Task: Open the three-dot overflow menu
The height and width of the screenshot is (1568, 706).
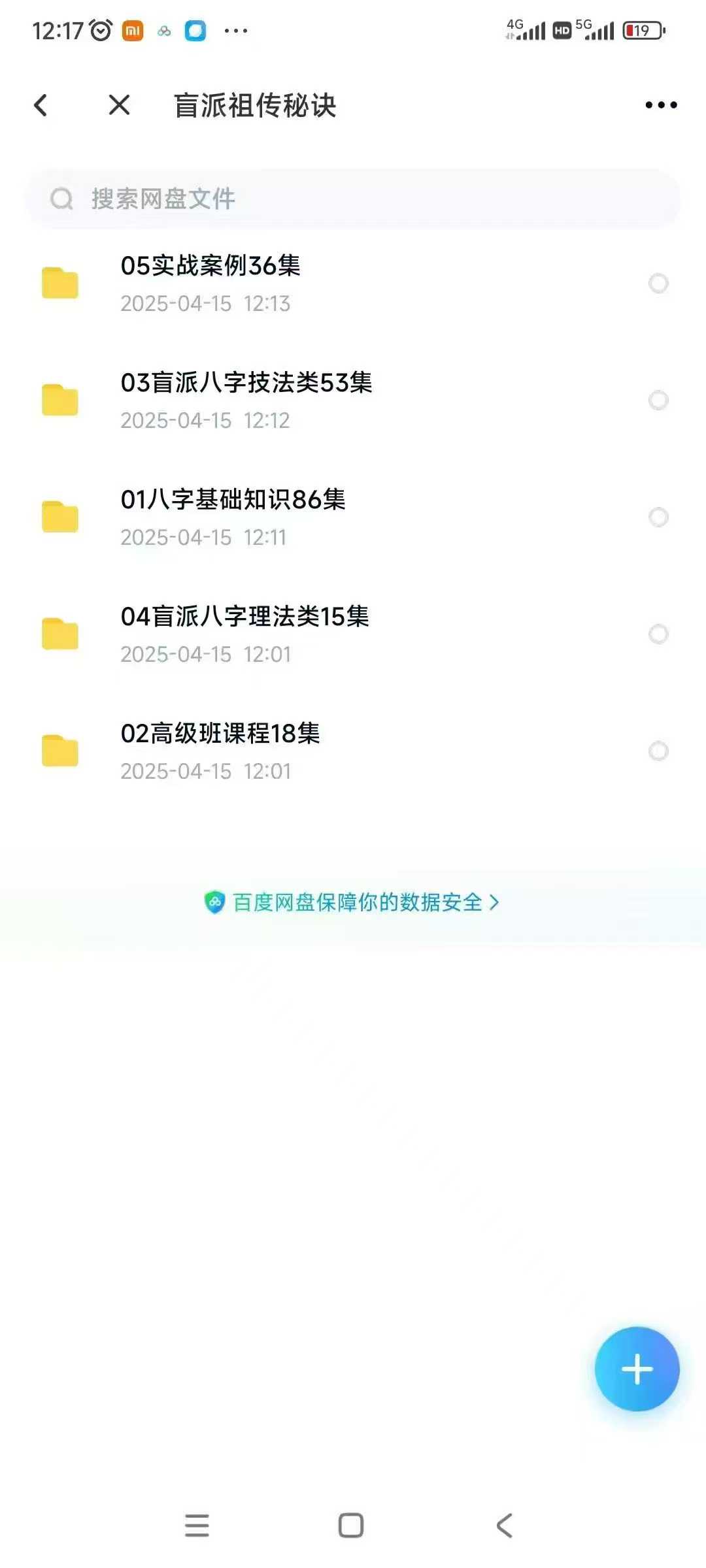Action: tap(661, 105)
